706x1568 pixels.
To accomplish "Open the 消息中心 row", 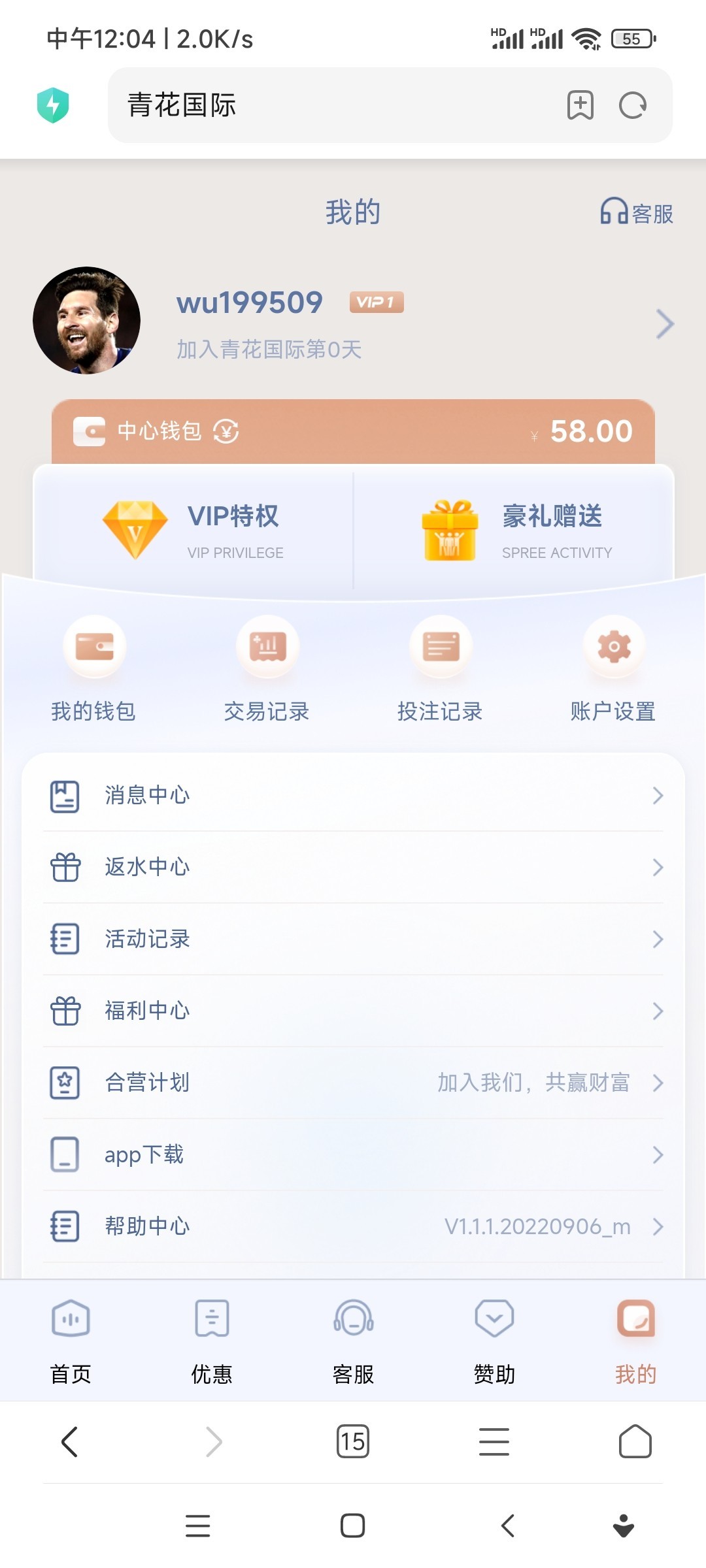I will 353,796.
